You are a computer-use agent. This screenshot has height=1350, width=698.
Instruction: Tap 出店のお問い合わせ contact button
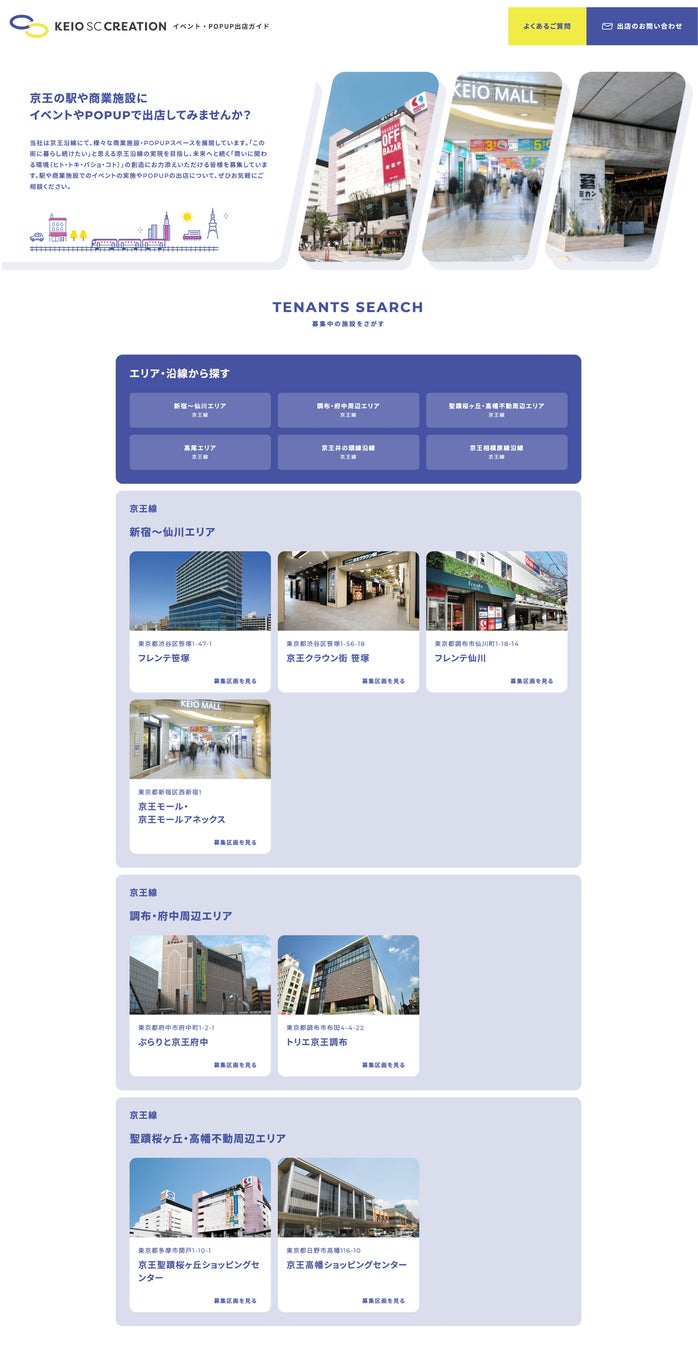[642, 26]
